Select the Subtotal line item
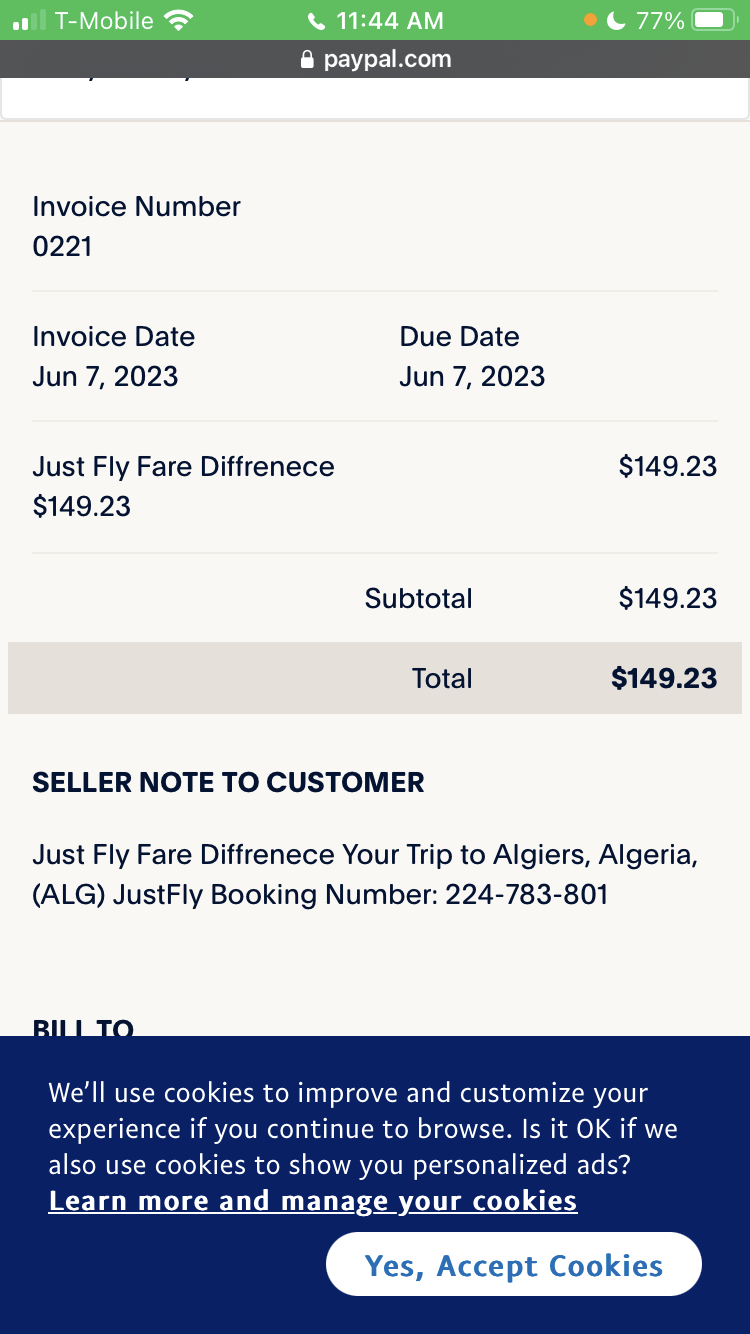 [419, 598]
